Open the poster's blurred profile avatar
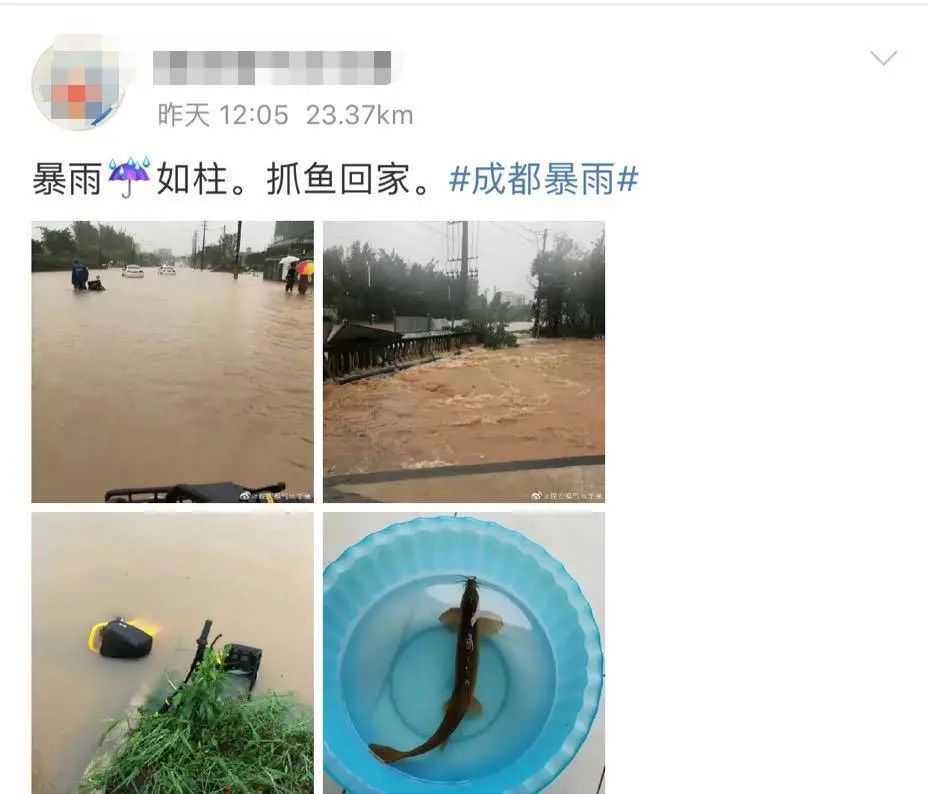 pos(78,82)
